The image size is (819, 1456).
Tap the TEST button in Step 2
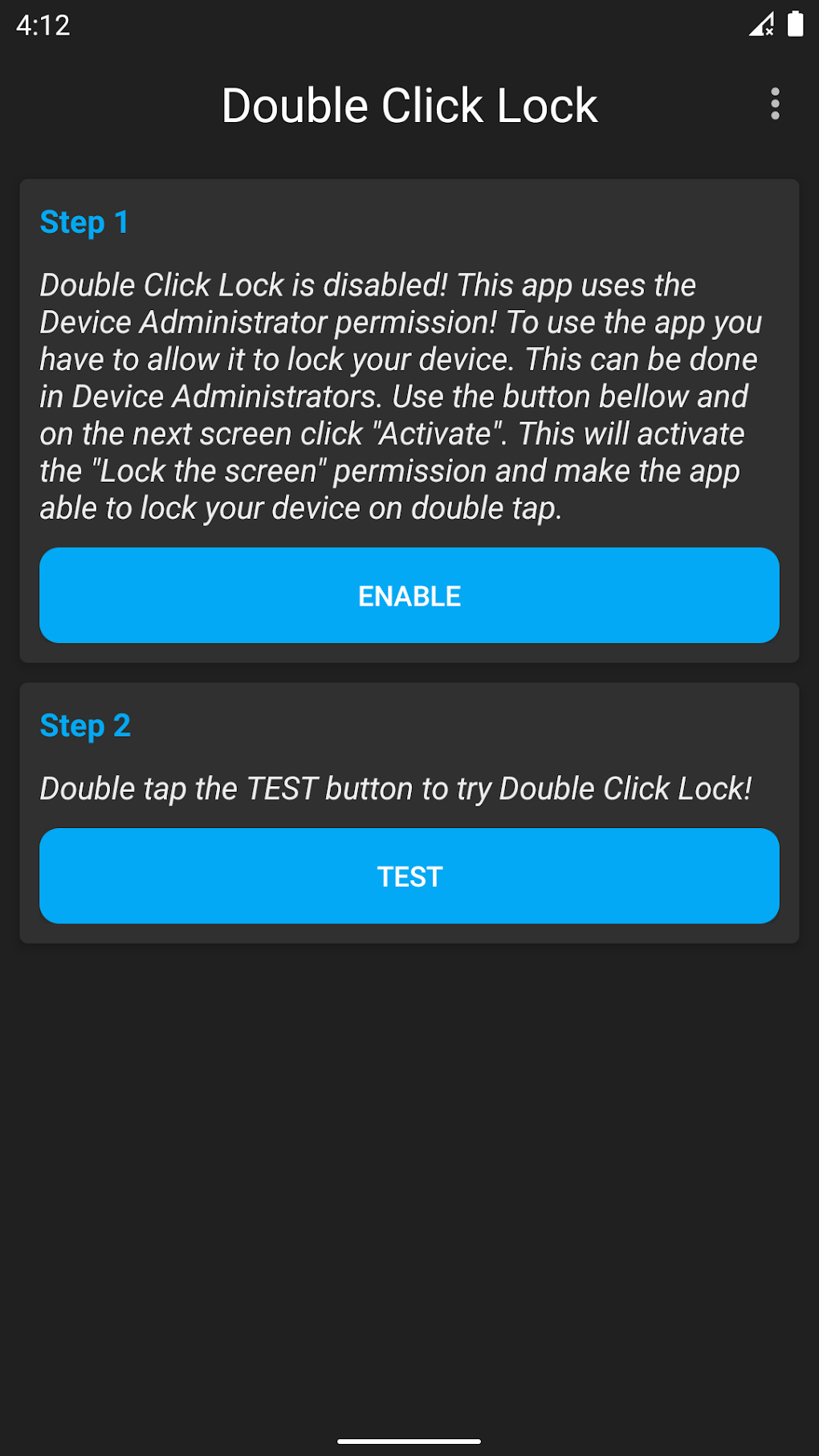(x=409, y=876)
